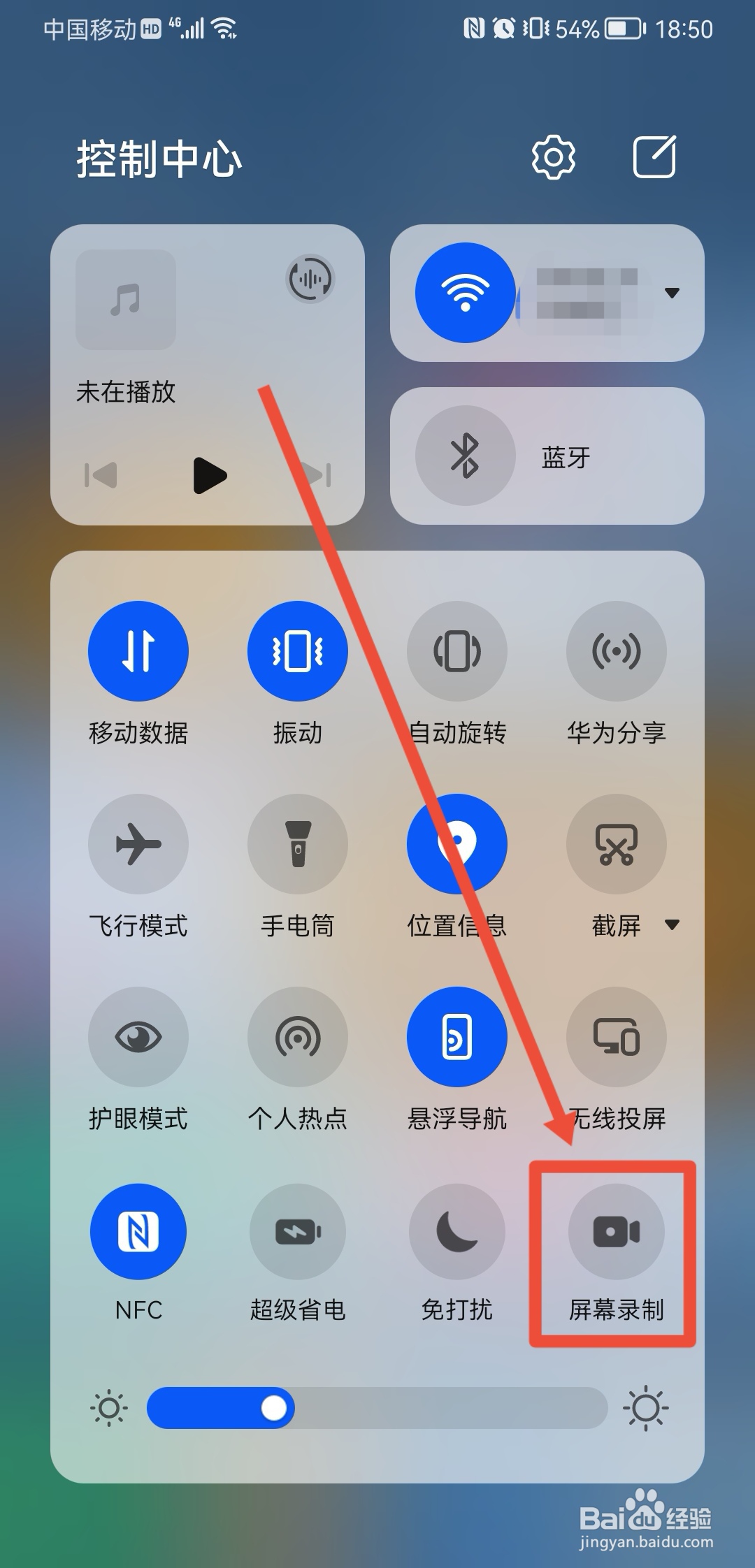This screenshot has height=1568, width=755.
Task: Disable 振动 vibration mode
Action: (298, 651)
